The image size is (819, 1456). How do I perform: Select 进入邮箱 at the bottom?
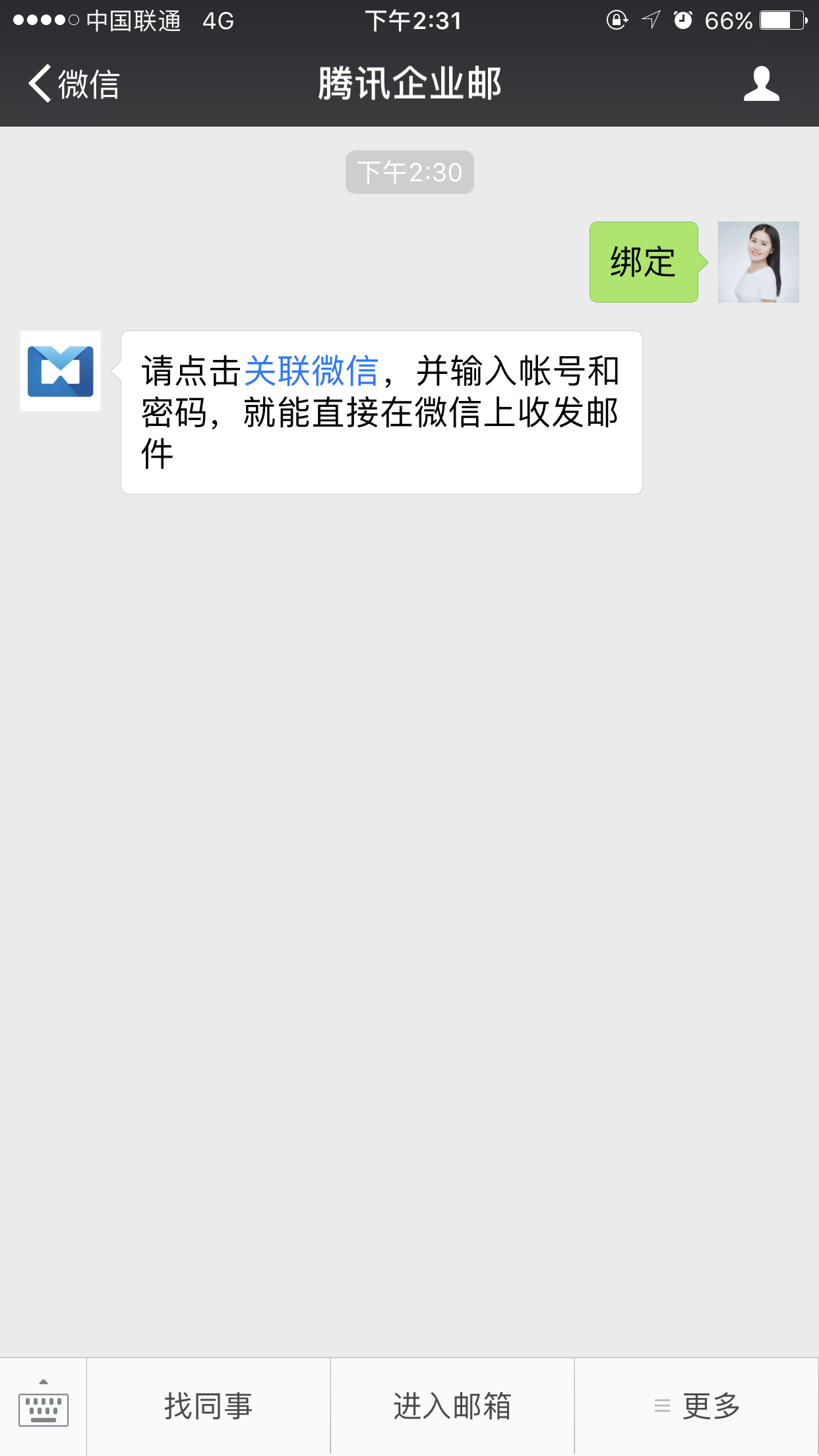pyautogui.click(x=452, y=1406)
